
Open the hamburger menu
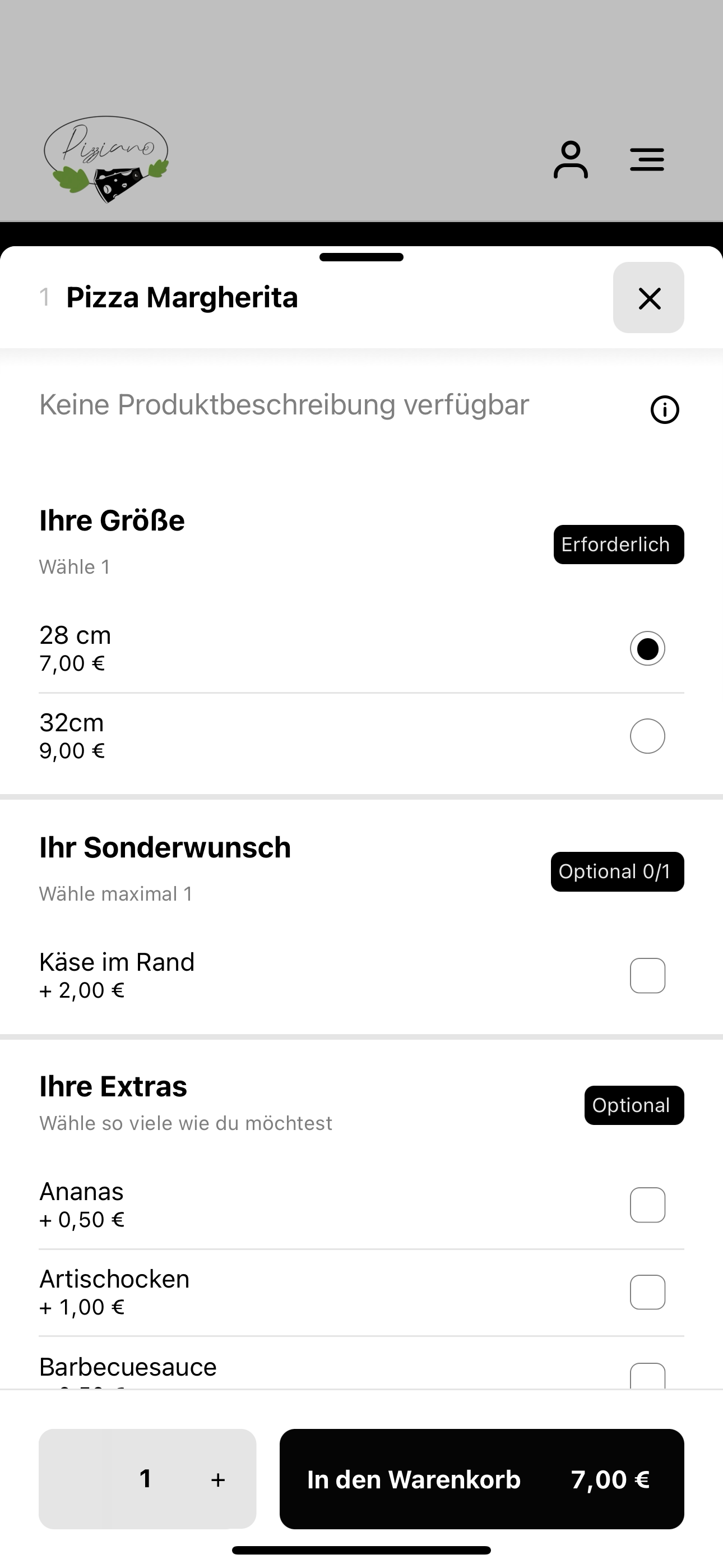[647, 159]
